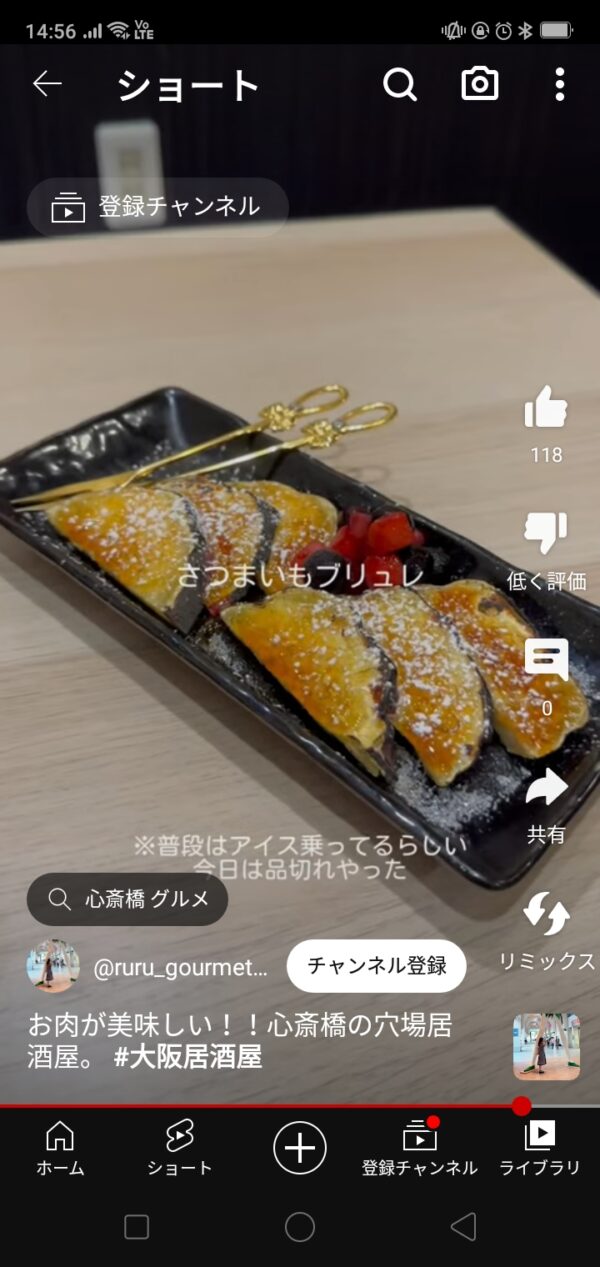
Task: Go back with the top-left arrow
Action: (x=47, y=85)
